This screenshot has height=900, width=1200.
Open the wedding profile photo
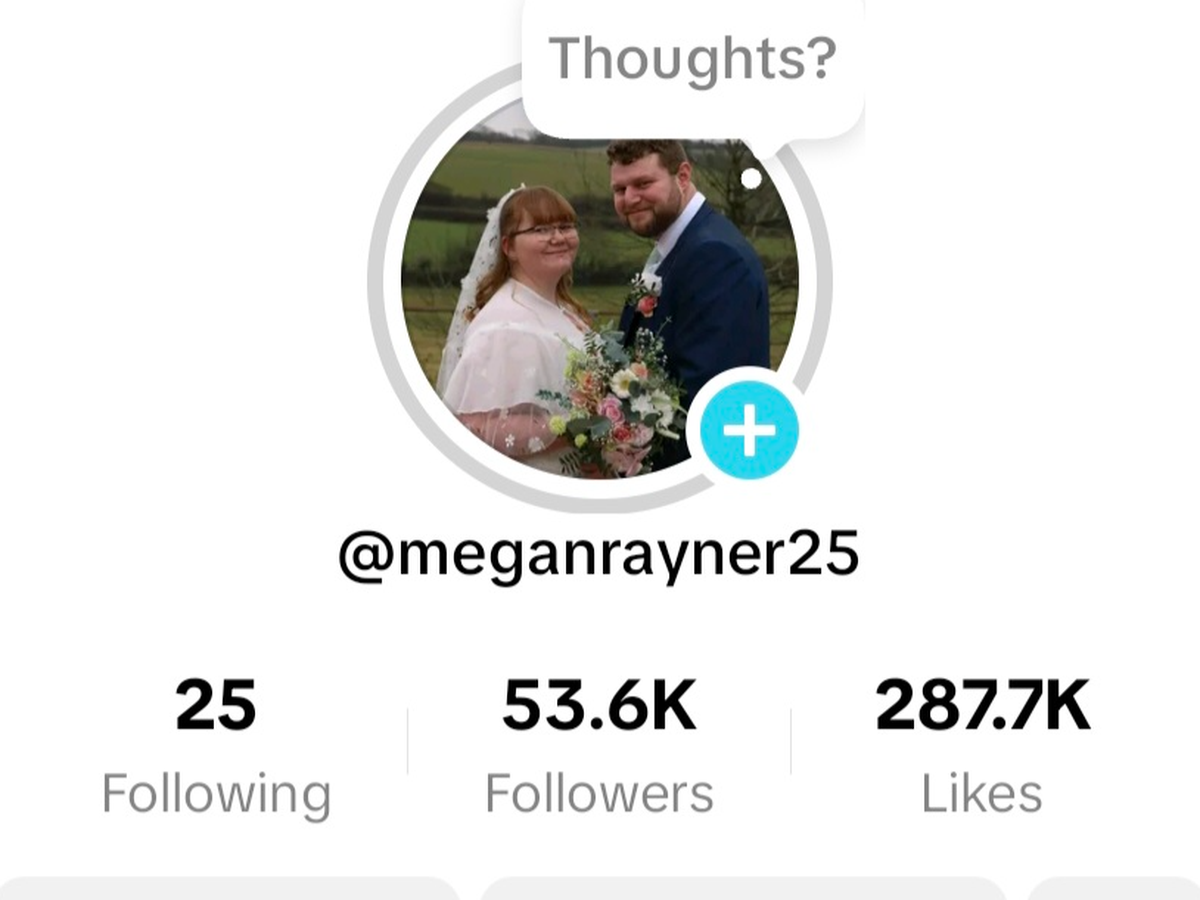590,300
